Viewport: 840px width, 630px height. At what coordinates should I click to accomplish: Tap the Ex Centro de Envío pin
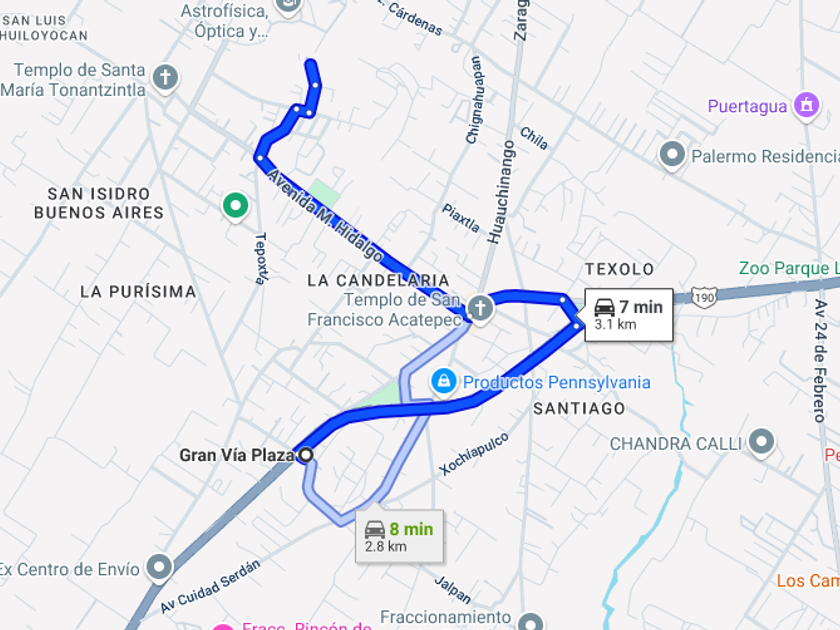coord(159,568)
